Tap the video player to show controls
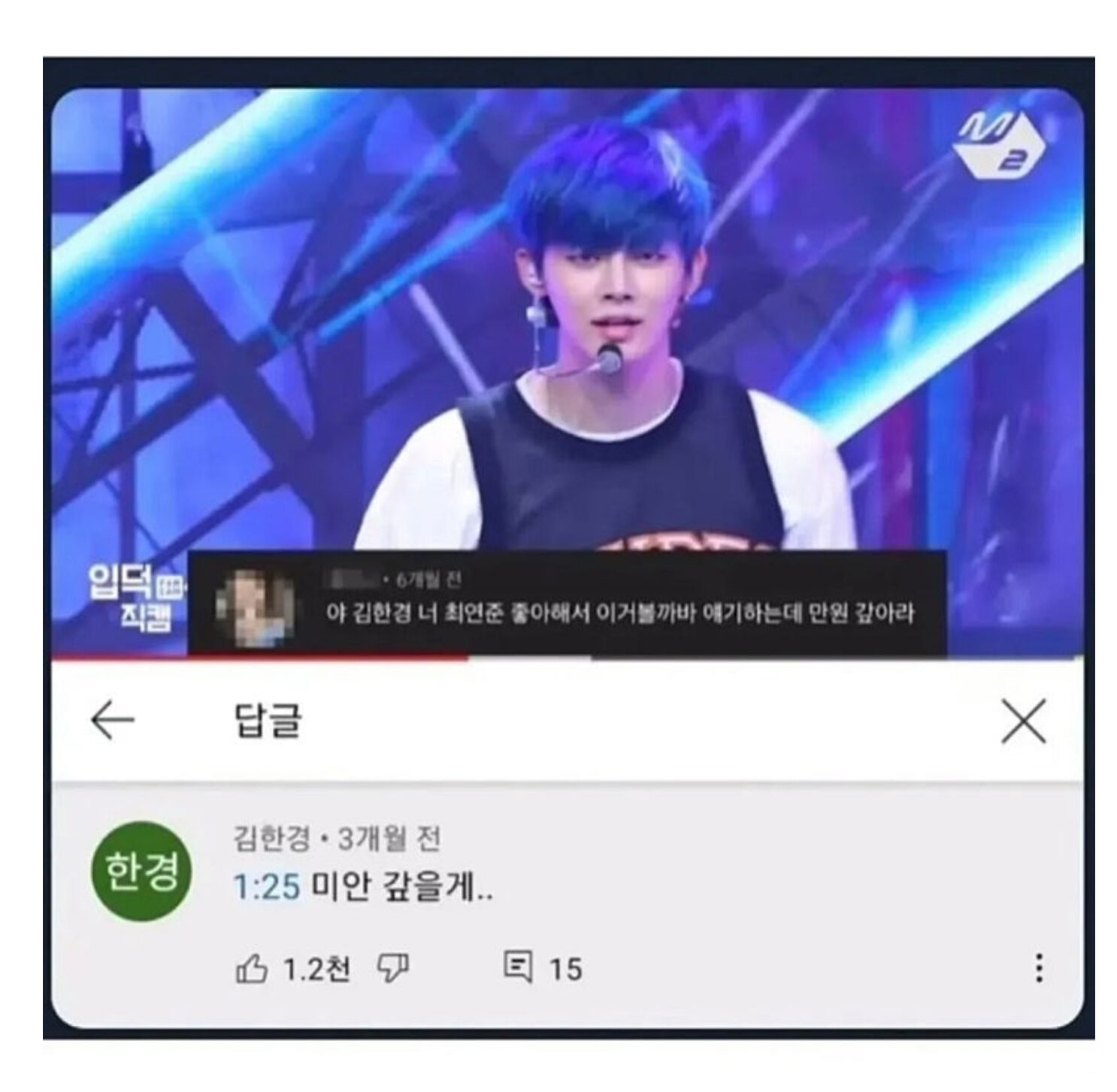The height and width of the screenshot is (1092, 1117). [x=568, y=338]
